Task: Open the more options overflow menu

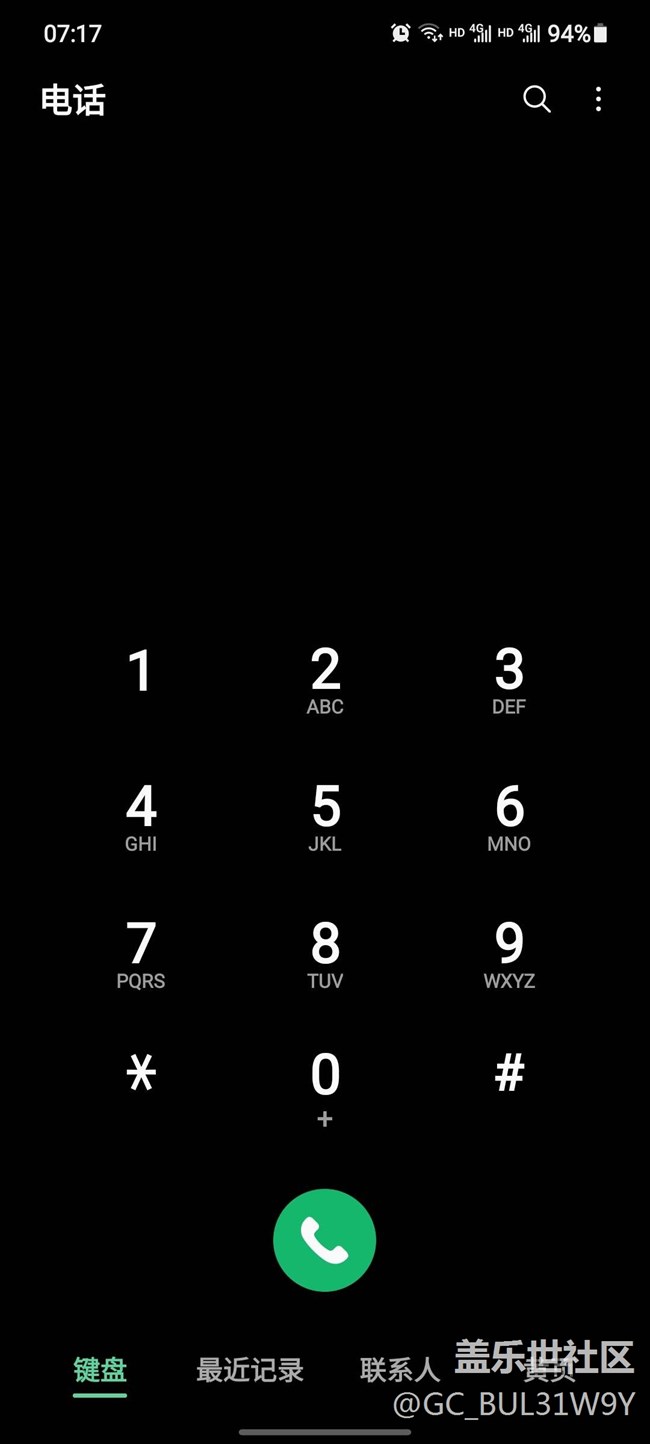Action: (598, 99)
